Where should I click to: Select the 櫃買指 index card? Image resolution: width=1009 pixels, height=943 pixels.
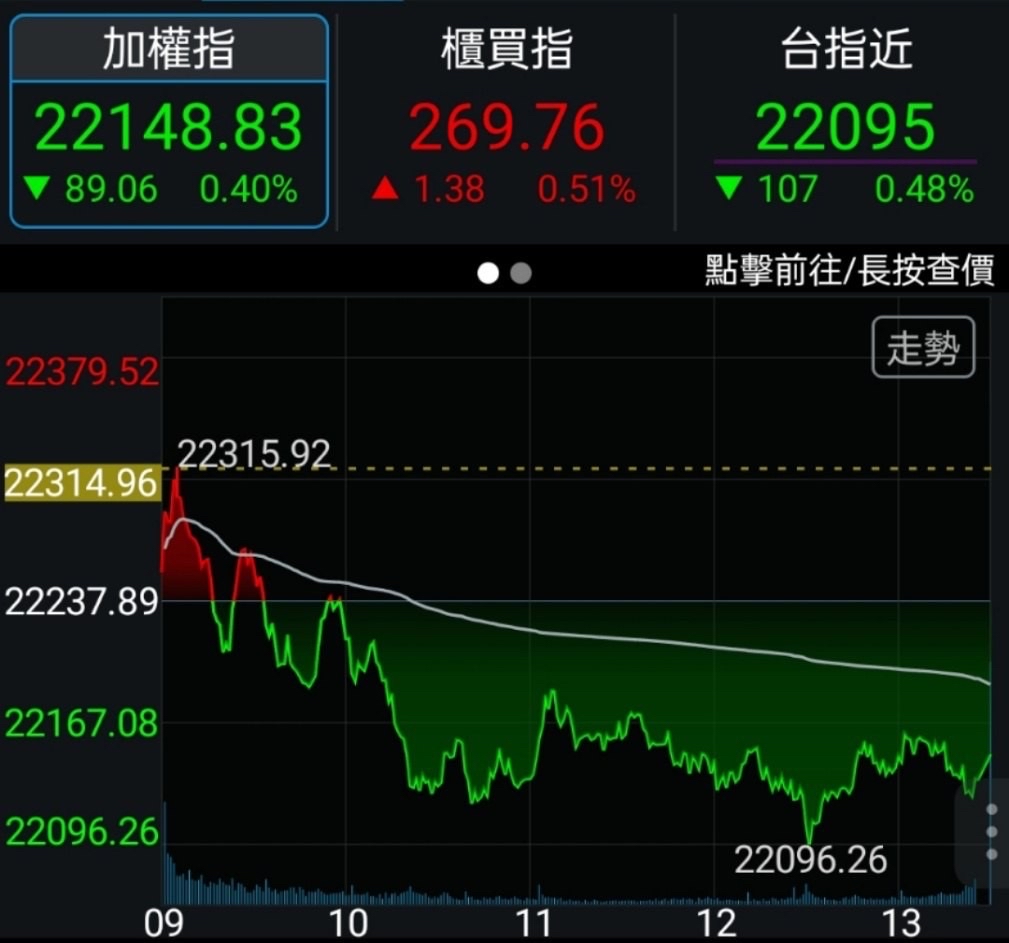point(506,121)
